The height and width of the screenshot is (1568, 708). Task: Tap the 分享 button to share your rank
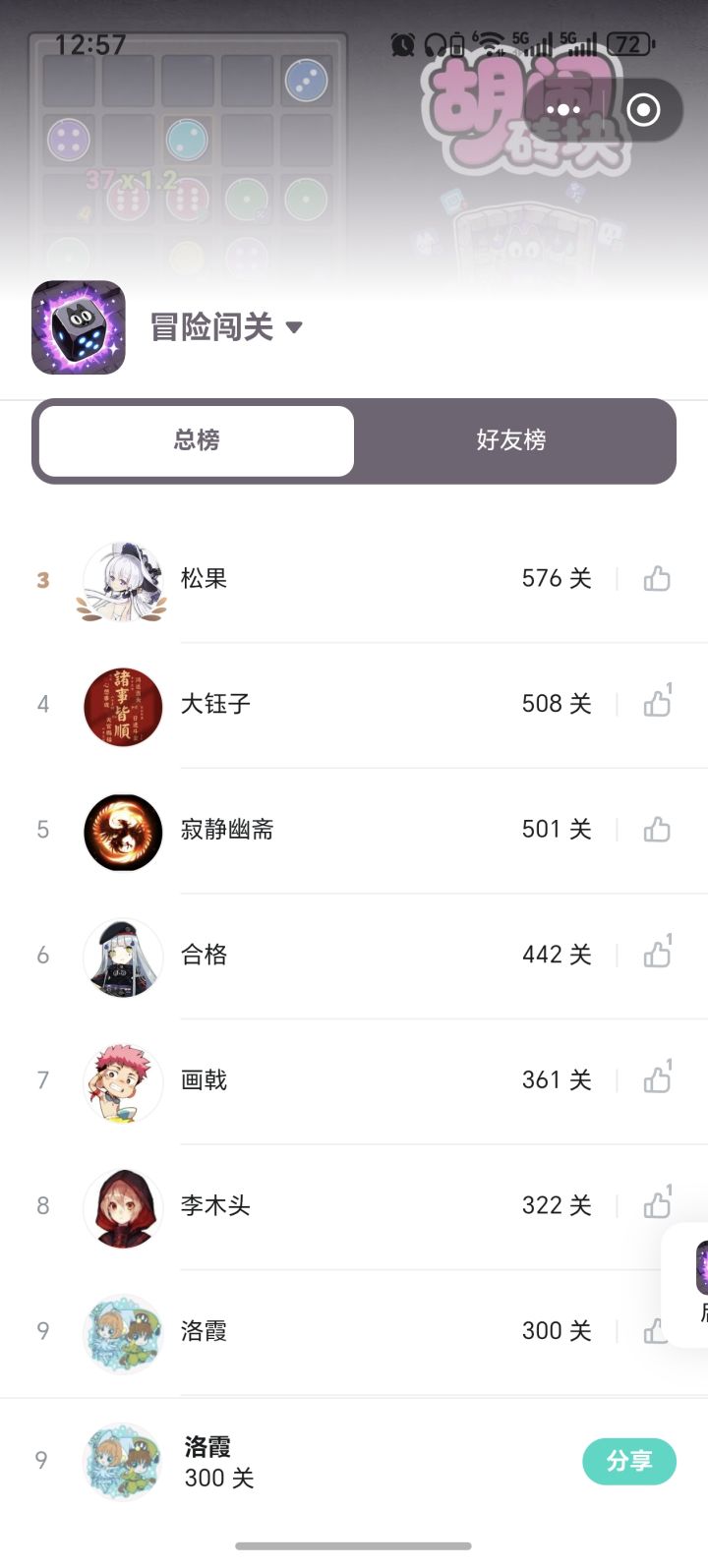(x=629, y=1461)
